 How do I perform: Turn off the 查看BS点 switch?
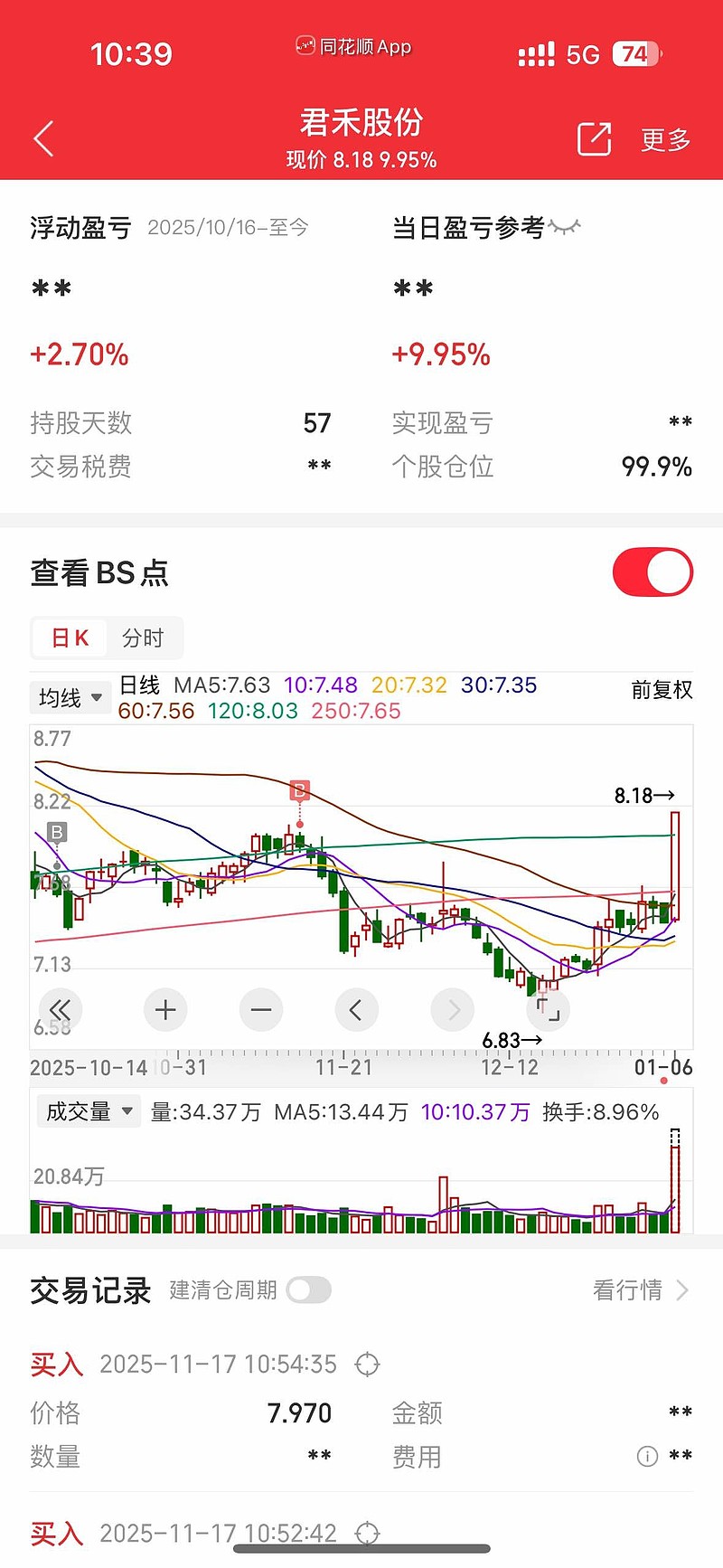653,572
